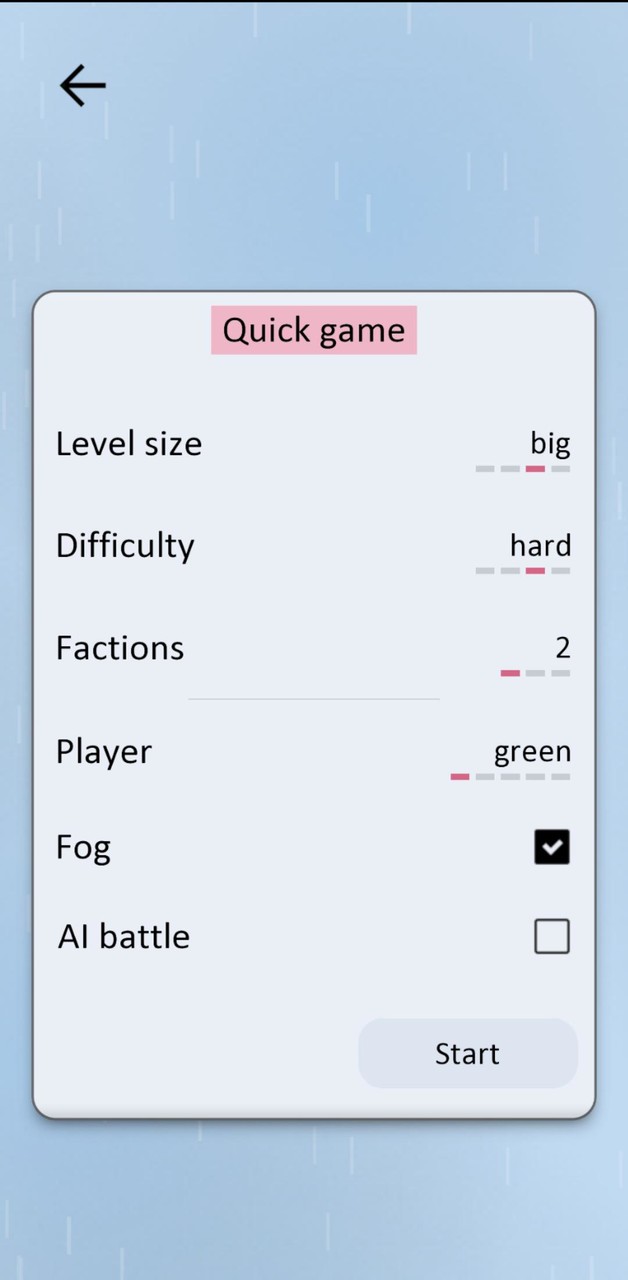Uncheck the Fog checkbox
The image size is (628, 1280).
pos(551,847)
